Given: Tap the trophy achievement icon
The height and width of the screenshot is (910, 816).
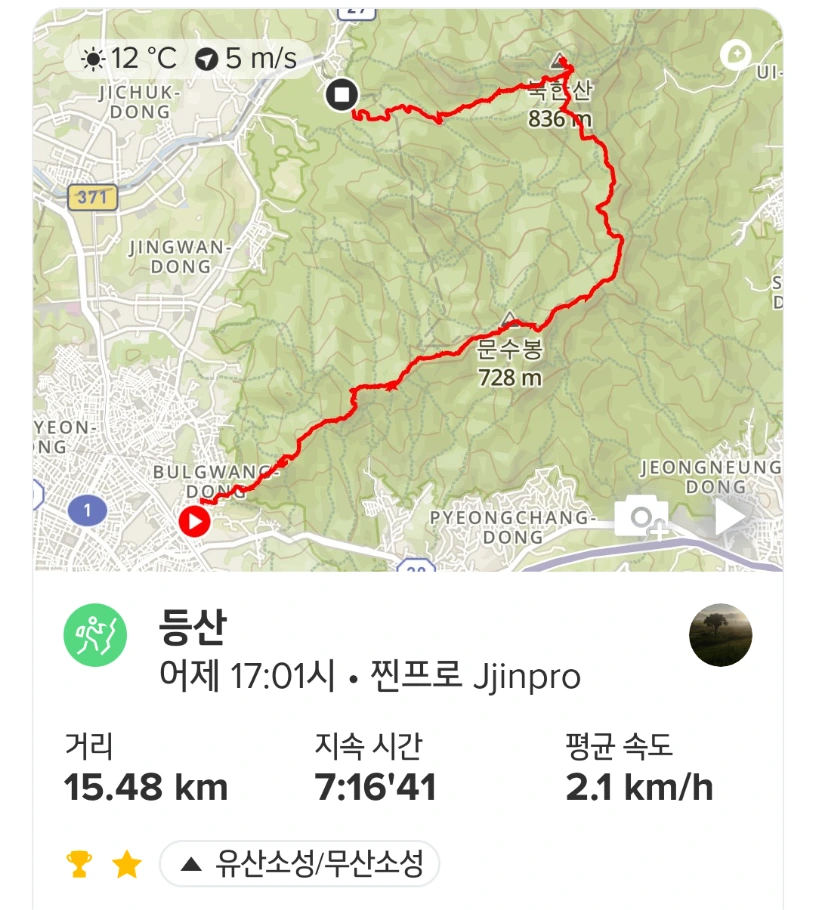Looking at the screenshot, I should pos(79,864).
